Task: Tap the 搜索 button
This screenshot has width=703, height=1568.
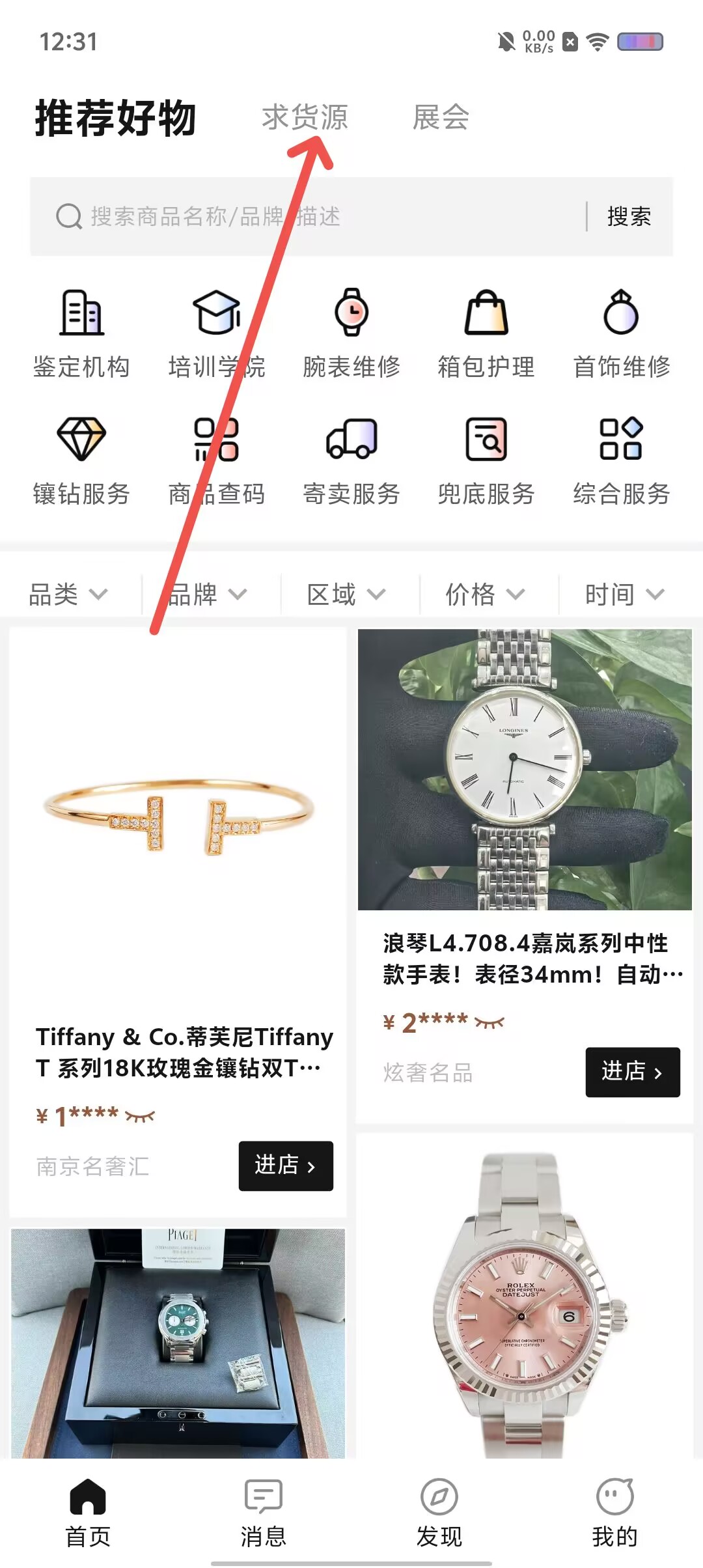Action: (629, 216)
